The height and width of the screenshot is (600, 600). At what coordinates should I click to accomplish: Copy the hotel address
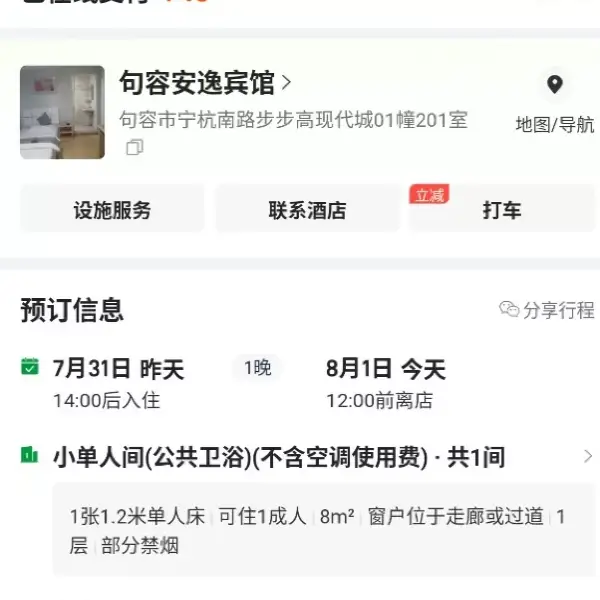(134, 148)
